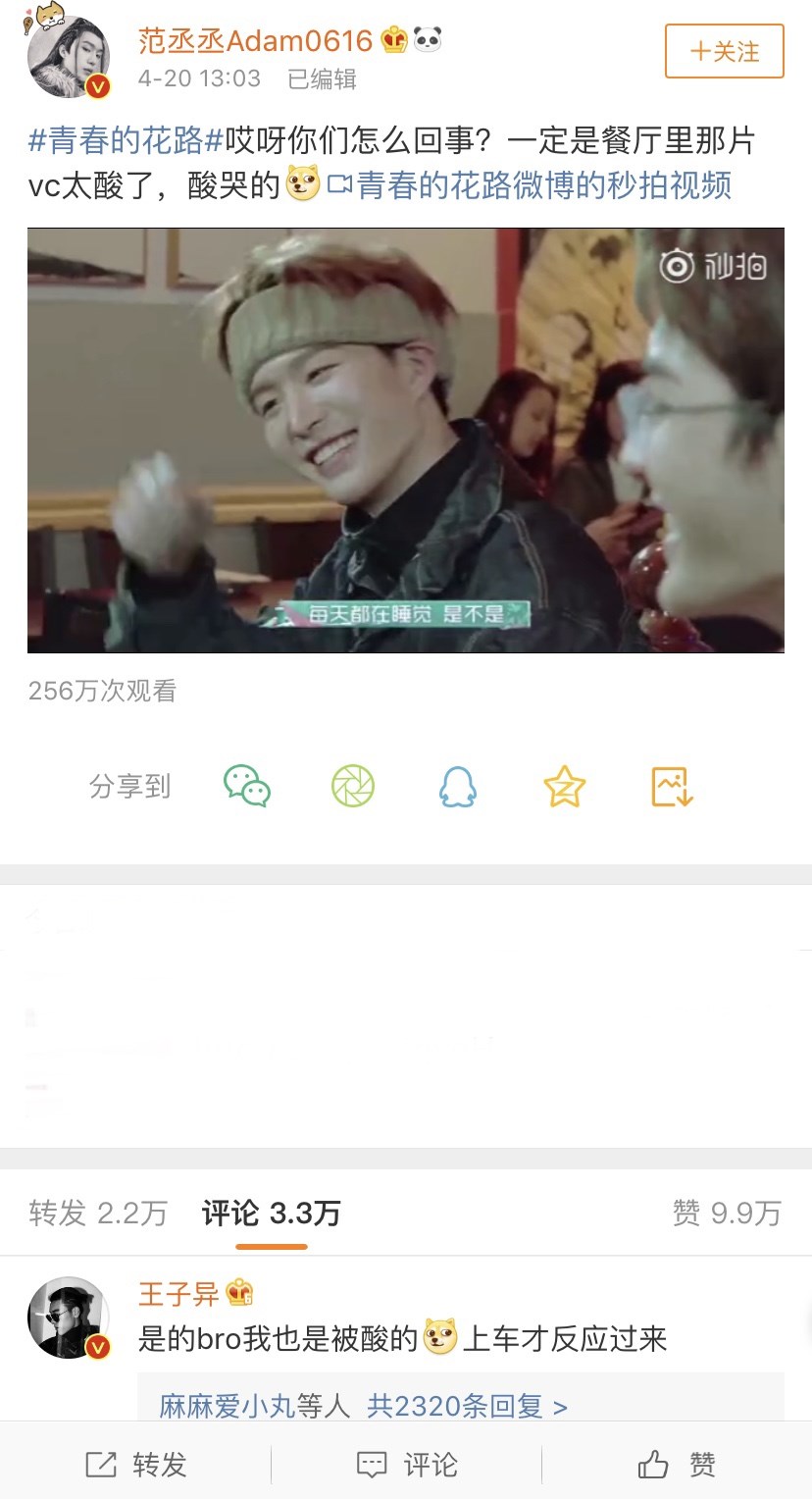
Task: Share the post to Qzone
Action: (x=564, y=787)
